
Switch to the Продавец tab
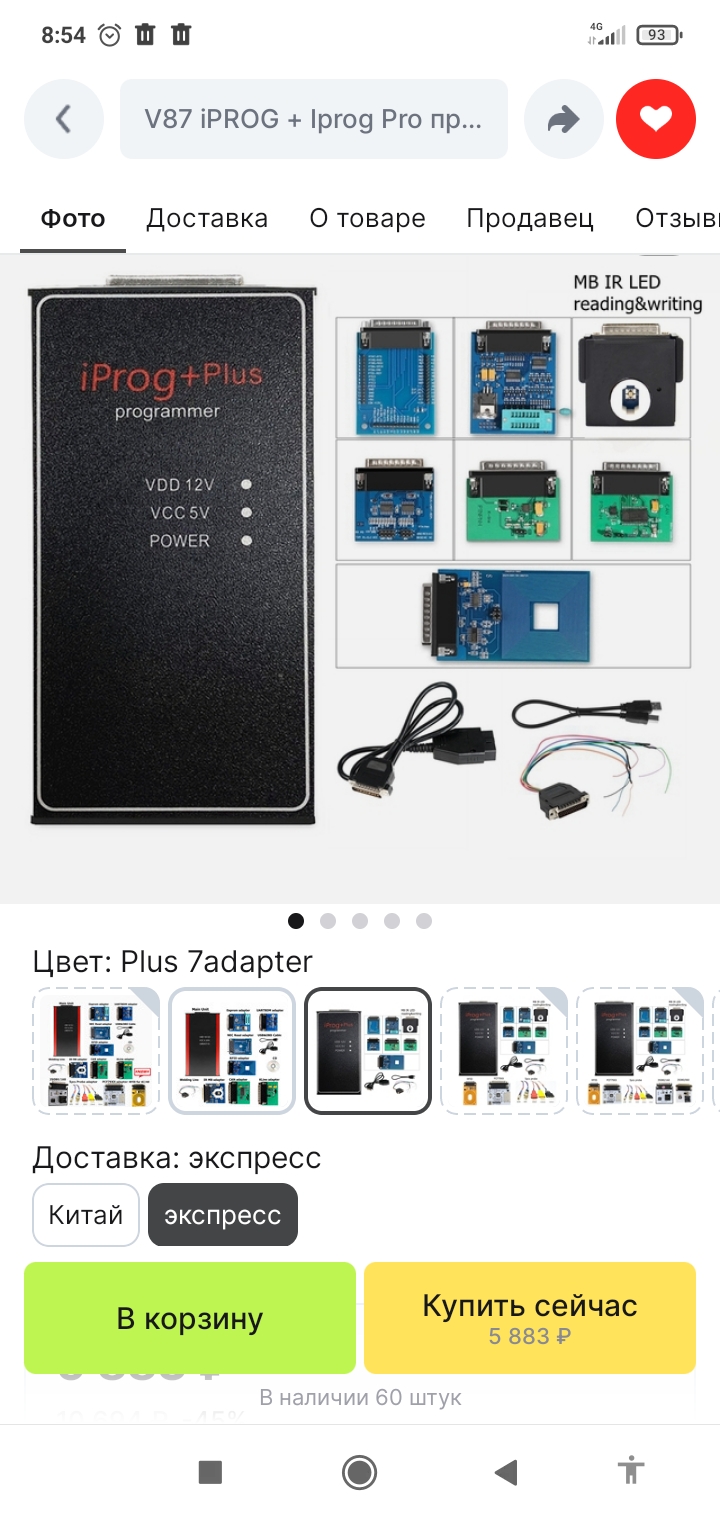530,218
